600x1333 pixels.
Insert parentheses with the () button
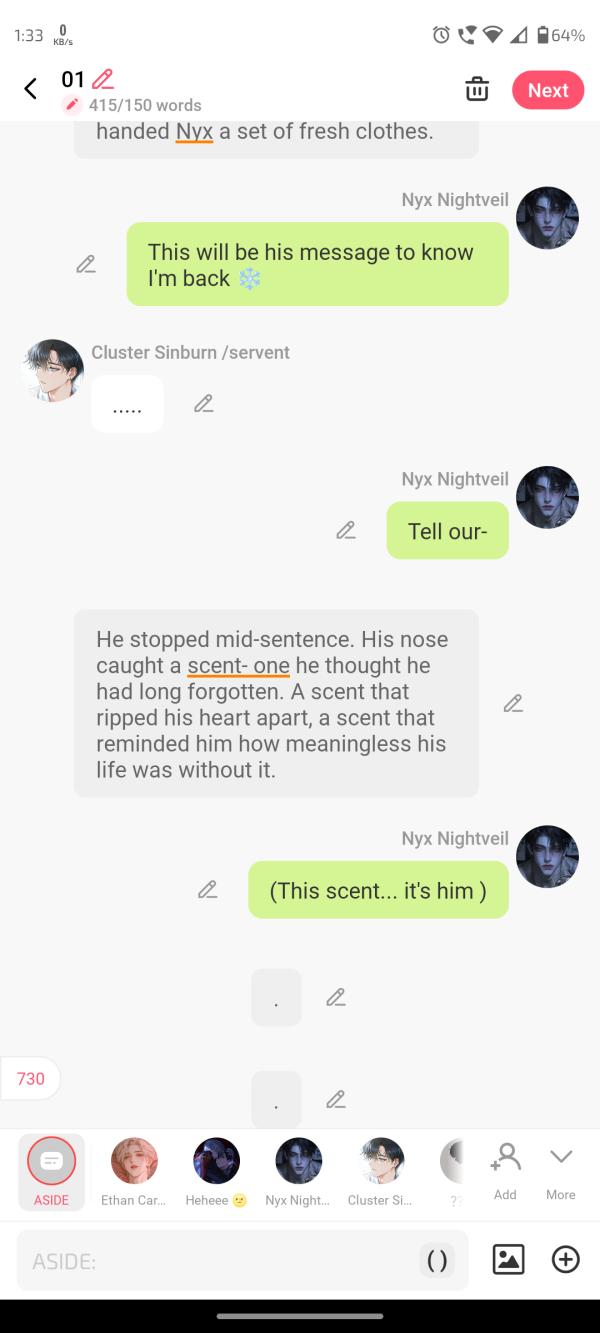(437, 1261)
